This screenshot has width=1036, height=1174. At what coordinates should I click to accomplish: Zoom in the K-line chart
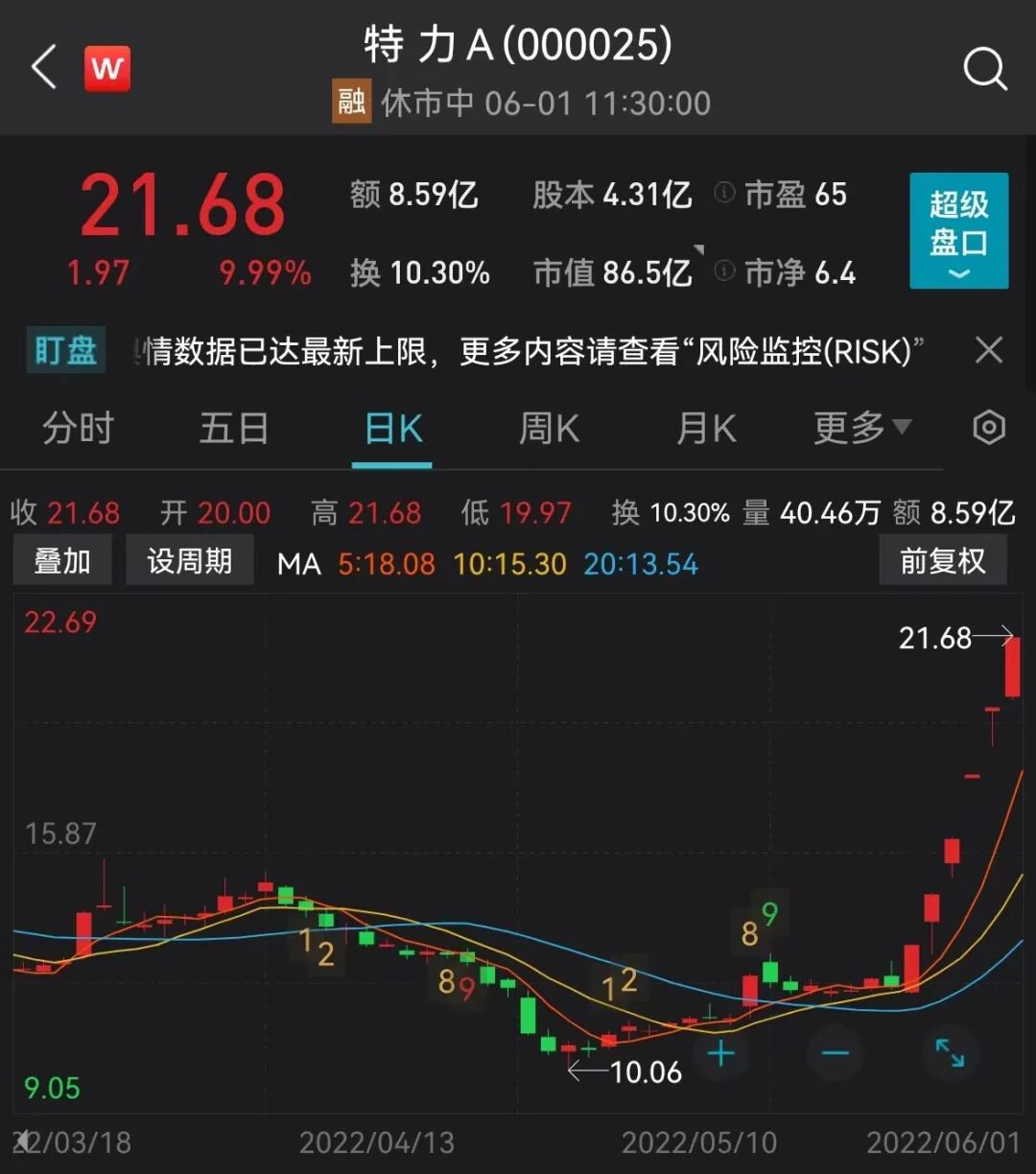point(720,1054)
